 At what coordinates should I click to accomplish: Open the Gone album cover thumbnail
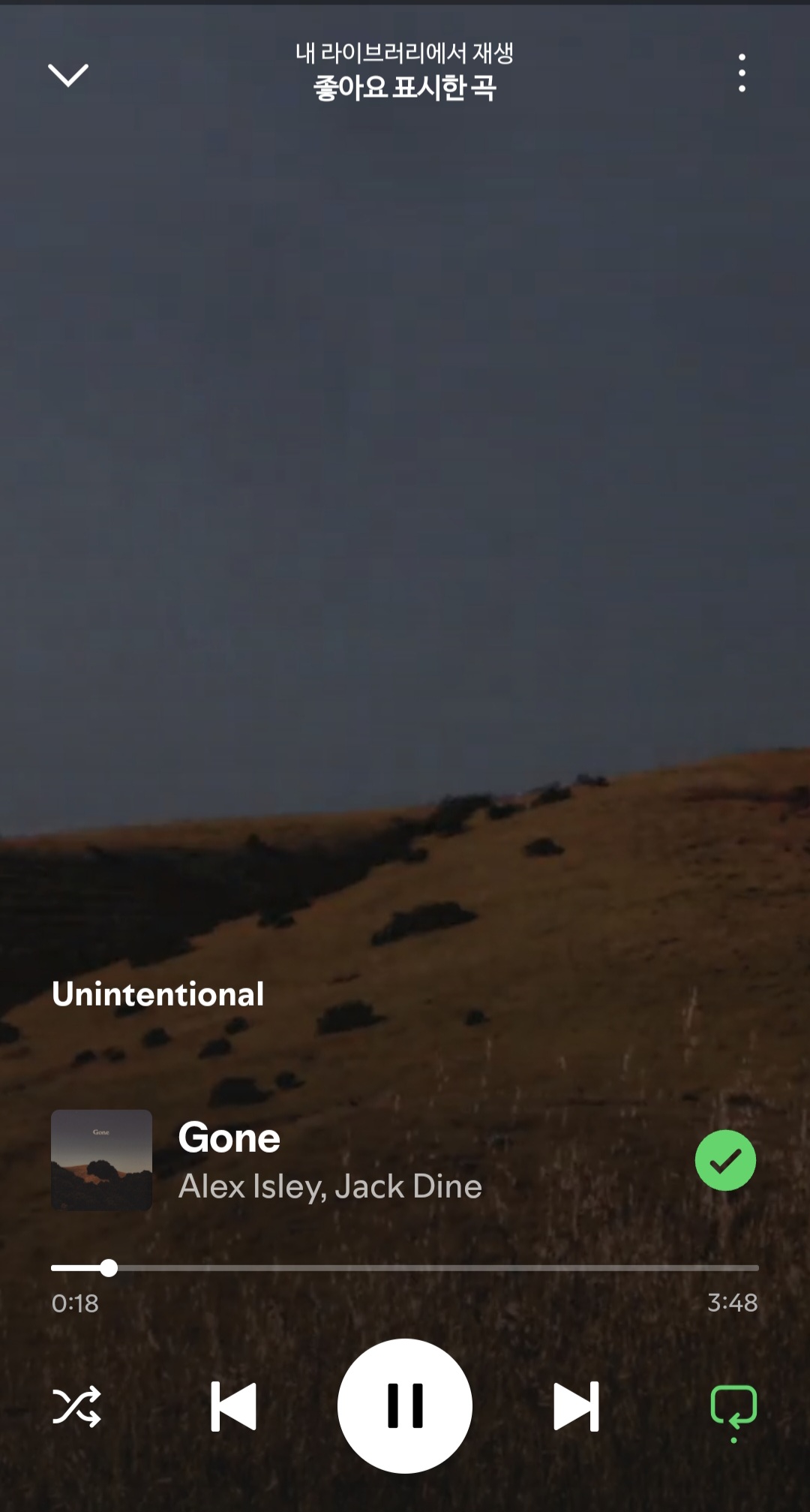(x=101, y=1159)
